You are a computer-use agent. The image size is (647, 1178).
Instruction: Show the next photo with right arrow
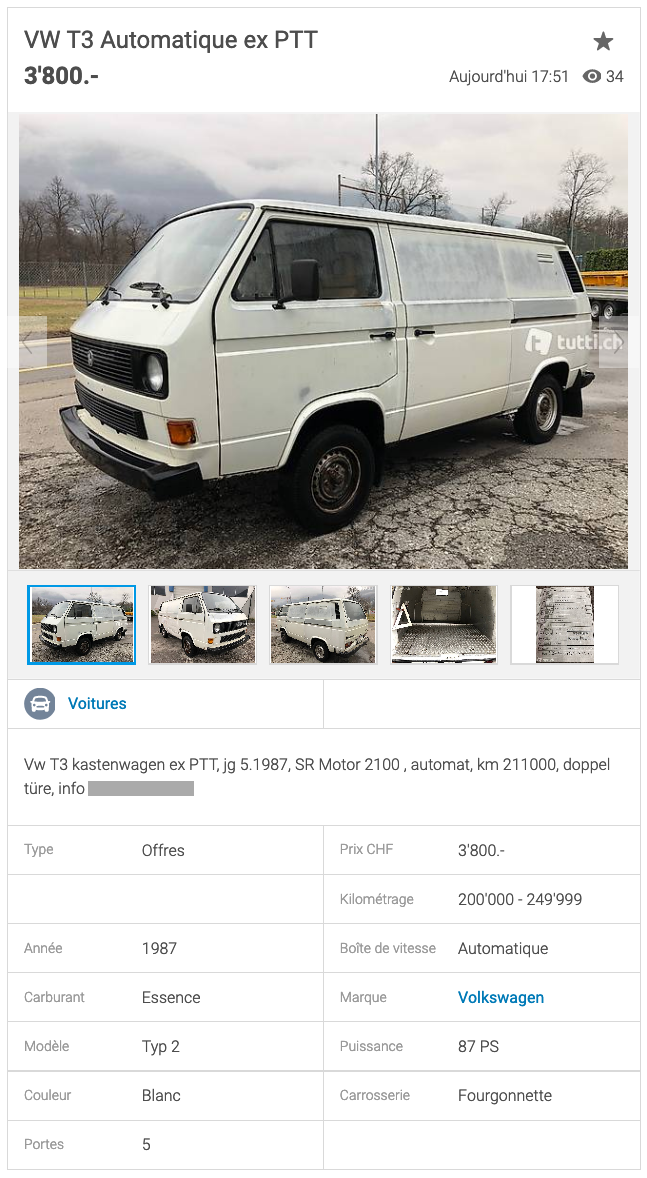613,342
